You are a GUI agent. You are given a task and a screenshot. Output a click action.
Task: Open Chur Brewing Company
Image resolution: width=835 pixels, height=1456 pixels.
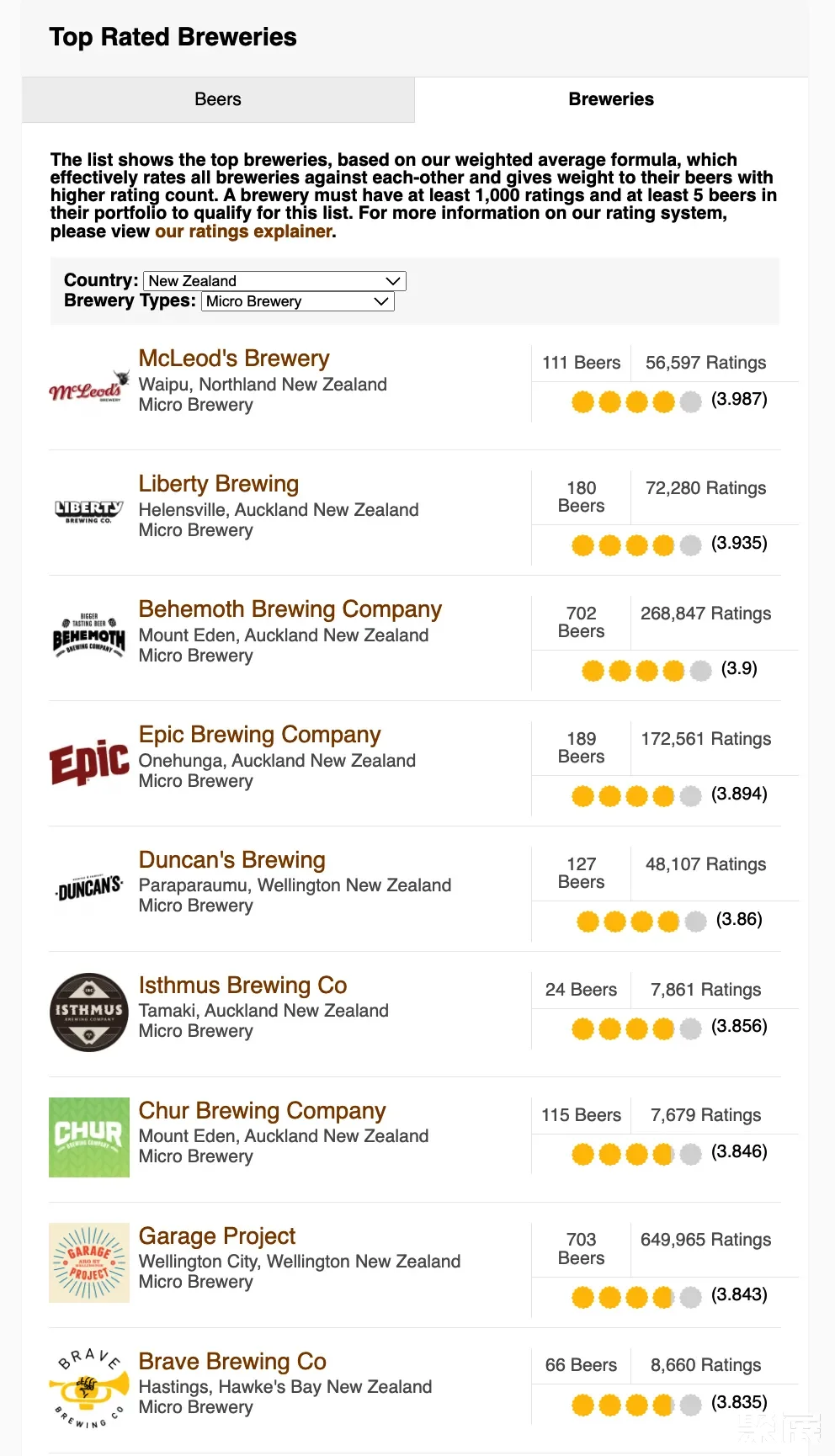pos(263,1111)
